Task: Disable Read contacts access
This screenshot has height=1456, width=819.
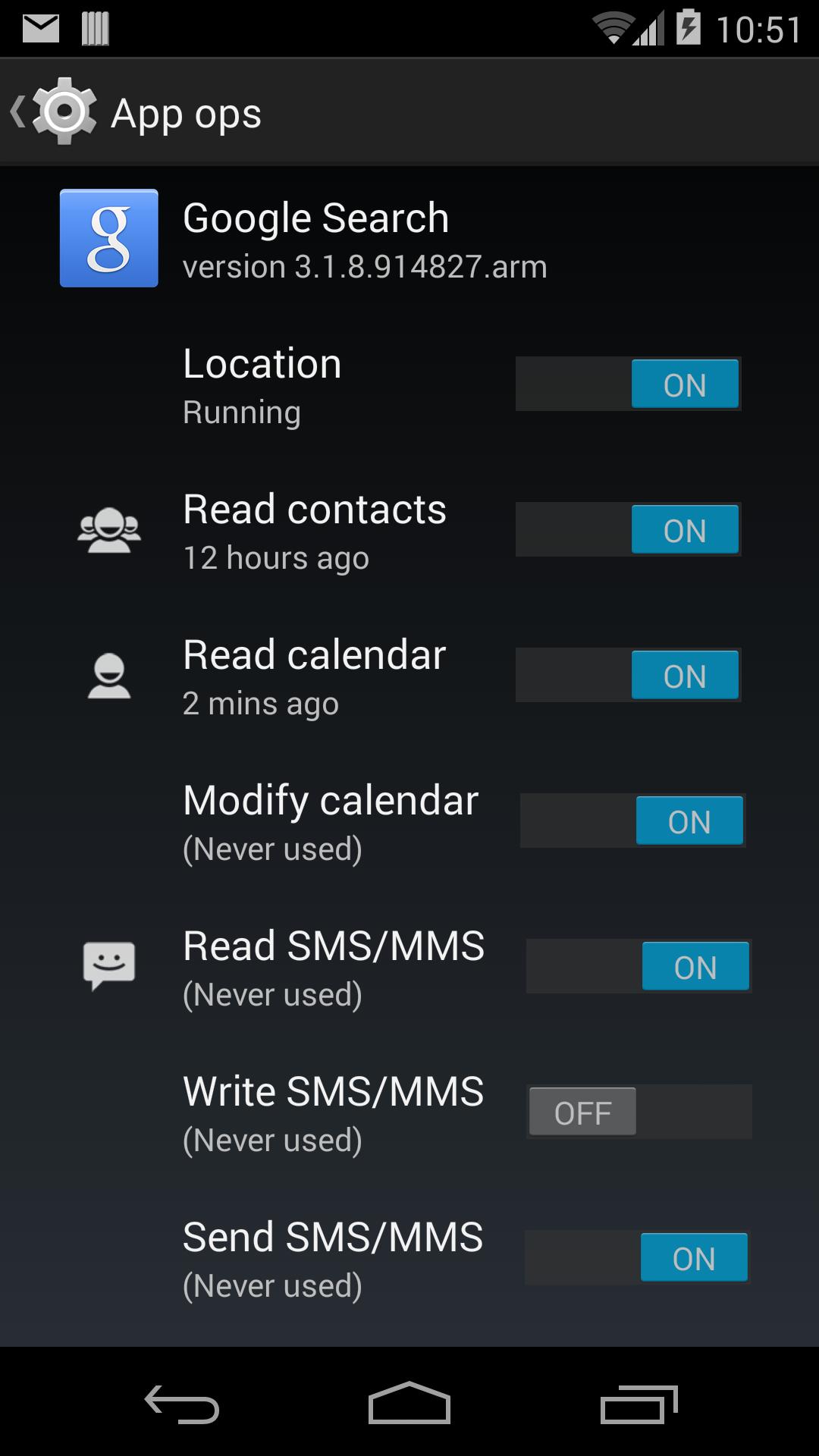Action: 628,530
